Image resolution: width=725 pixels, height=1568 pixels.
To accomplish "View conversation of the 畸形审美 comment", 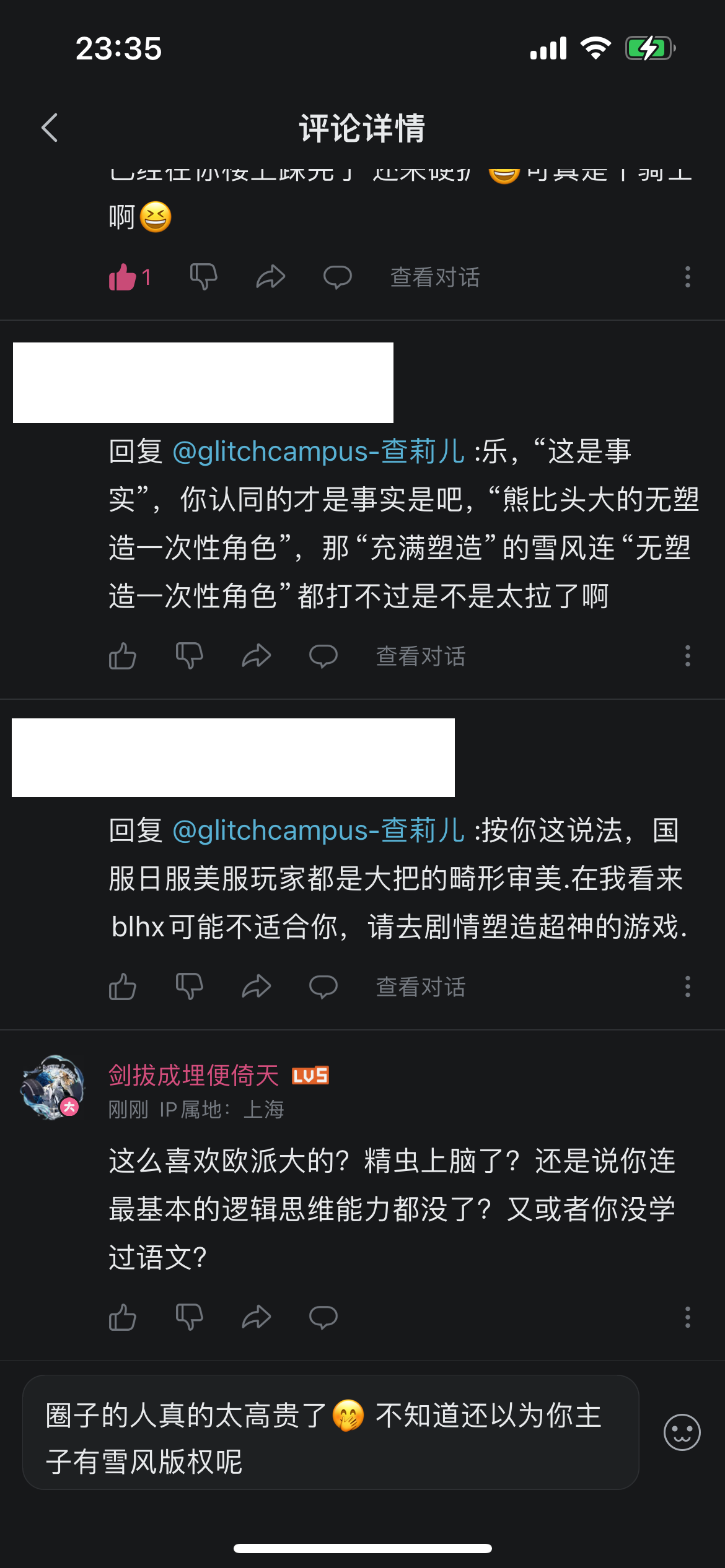I will [x=421, y=987].
